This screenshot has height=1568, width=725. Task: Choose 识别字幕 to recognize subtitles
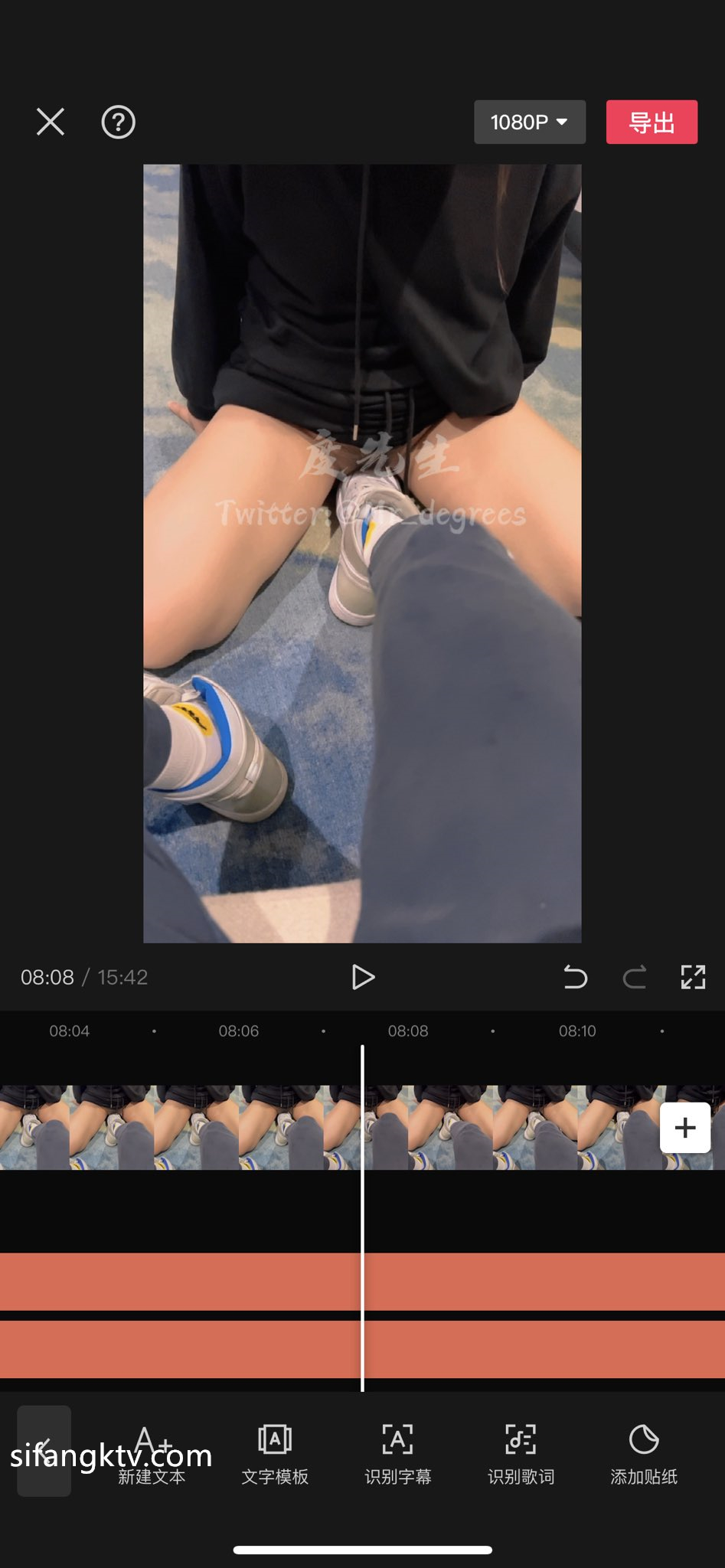click(x=397, y=1455)
